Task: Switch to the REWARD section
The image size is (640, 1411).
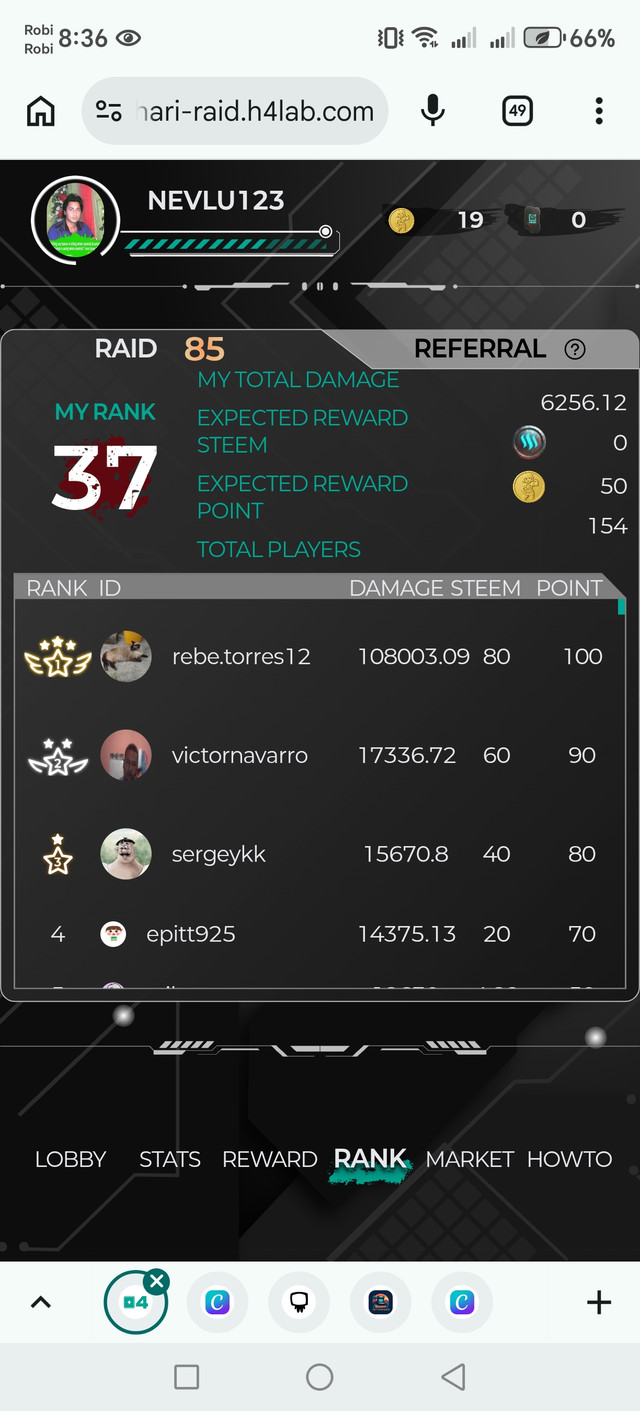Action: coord(269,1160)
